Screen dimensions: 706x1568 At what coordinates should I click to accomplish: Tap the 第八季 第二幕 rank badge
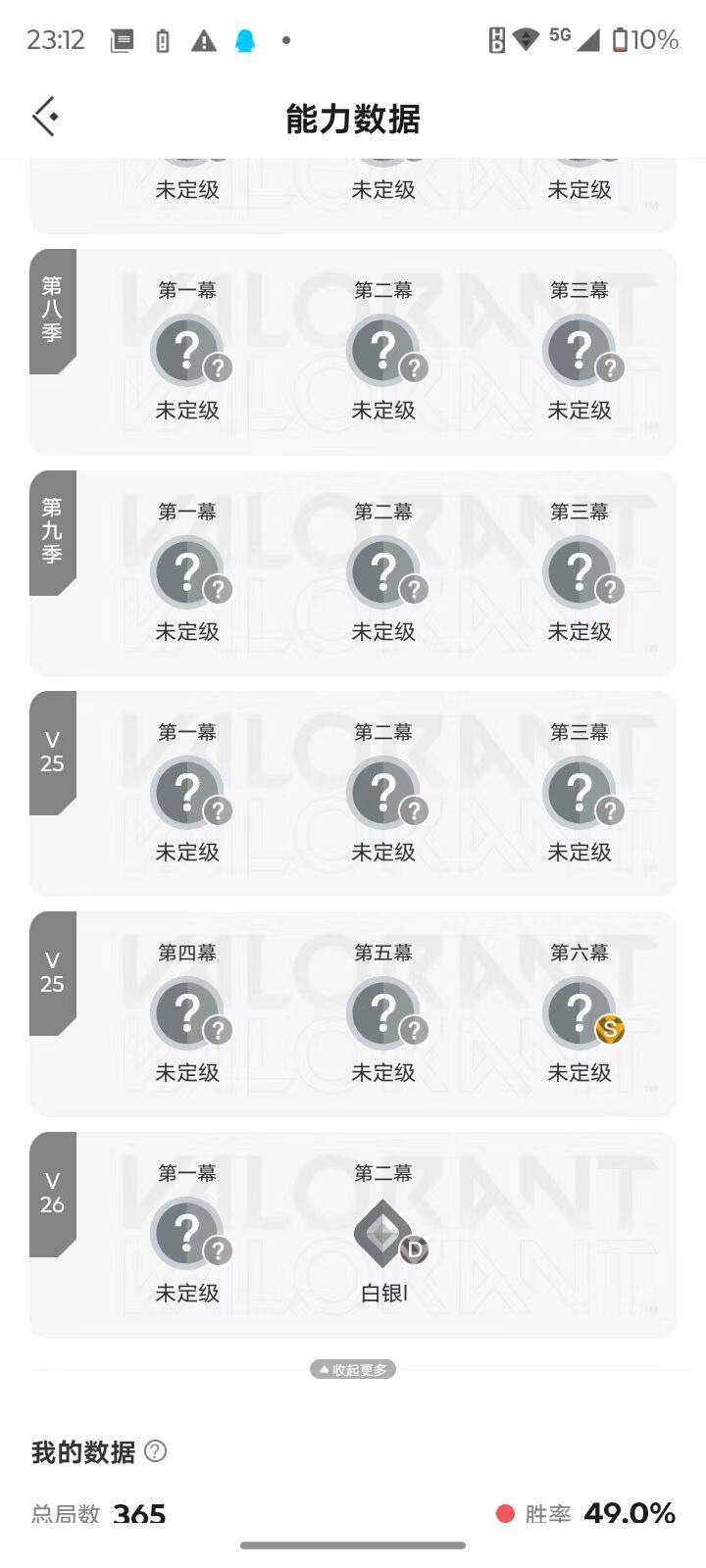(384, 350)
